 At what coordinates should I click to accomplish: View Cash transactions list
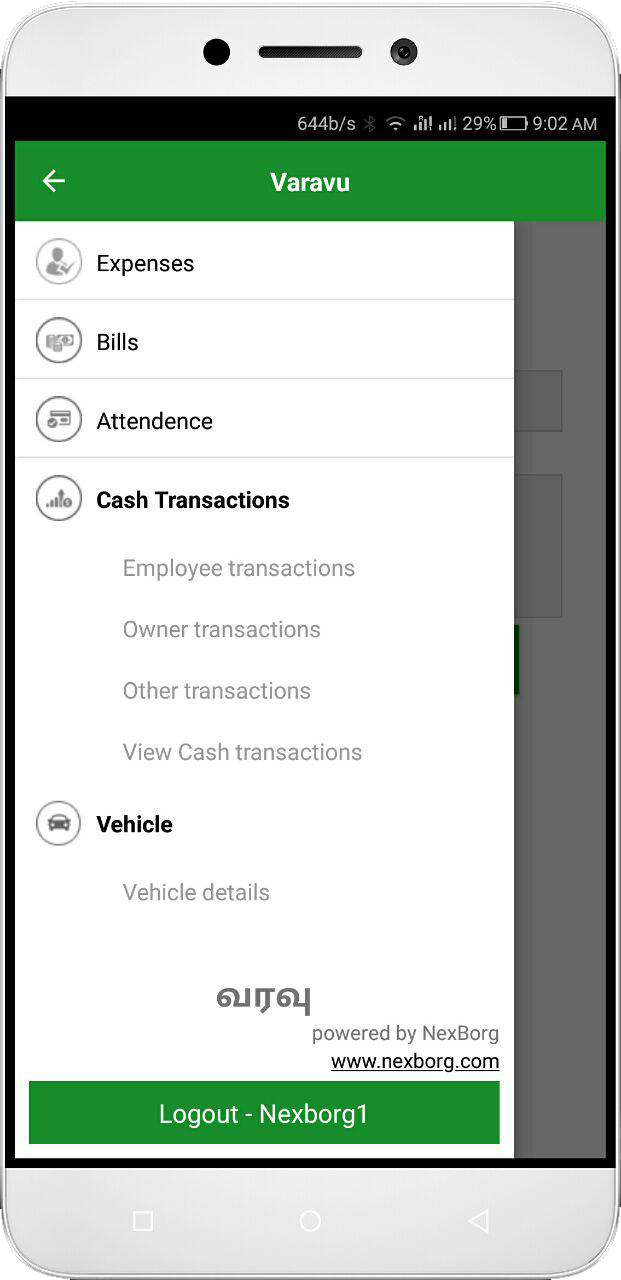[x=242, y=752]
